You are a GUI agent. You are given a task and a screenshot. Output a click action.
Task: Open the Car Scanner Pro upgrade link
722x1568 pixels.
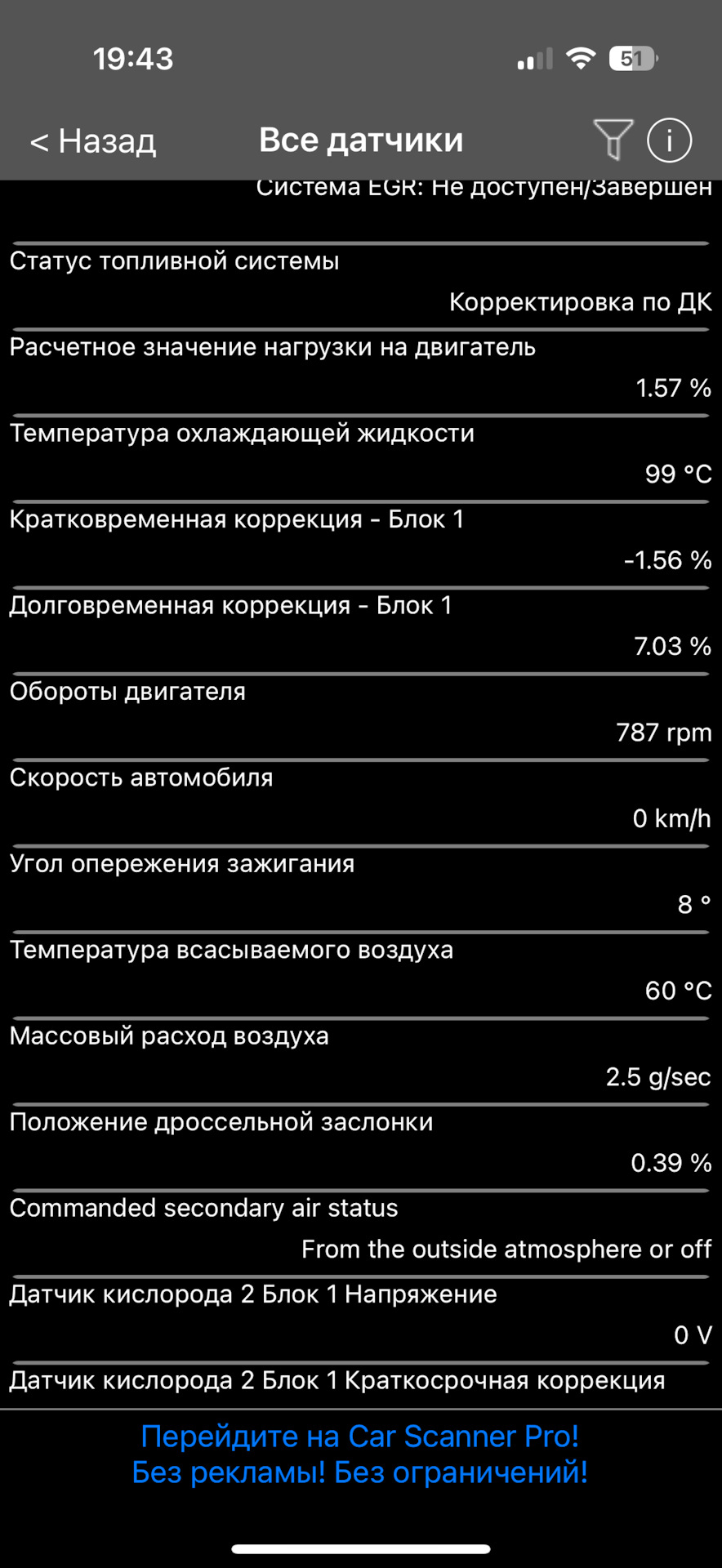pos(360,1454)
